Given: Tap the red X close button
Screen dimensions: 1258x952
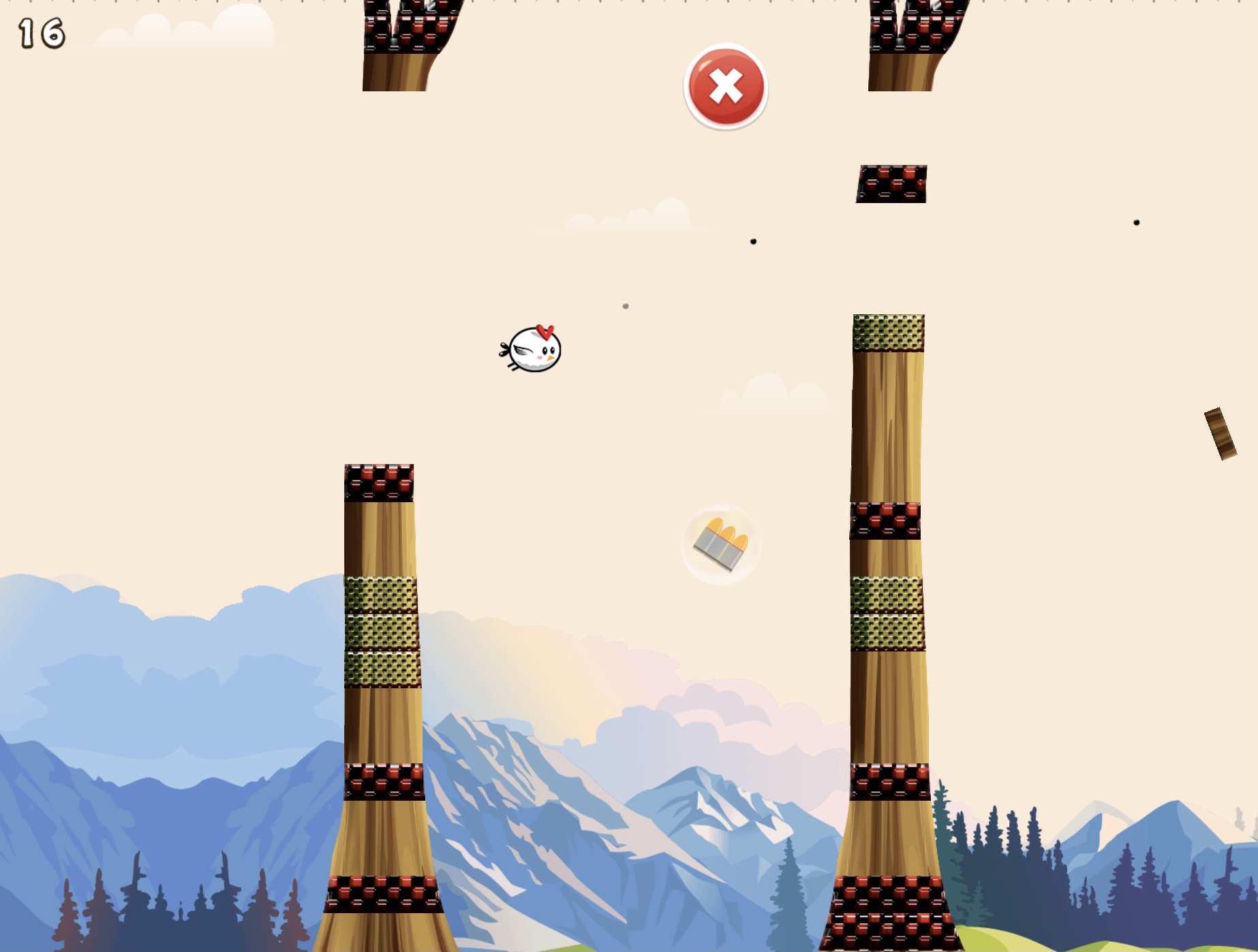Looking at the screenshot, I should click(x=726, y=87).
